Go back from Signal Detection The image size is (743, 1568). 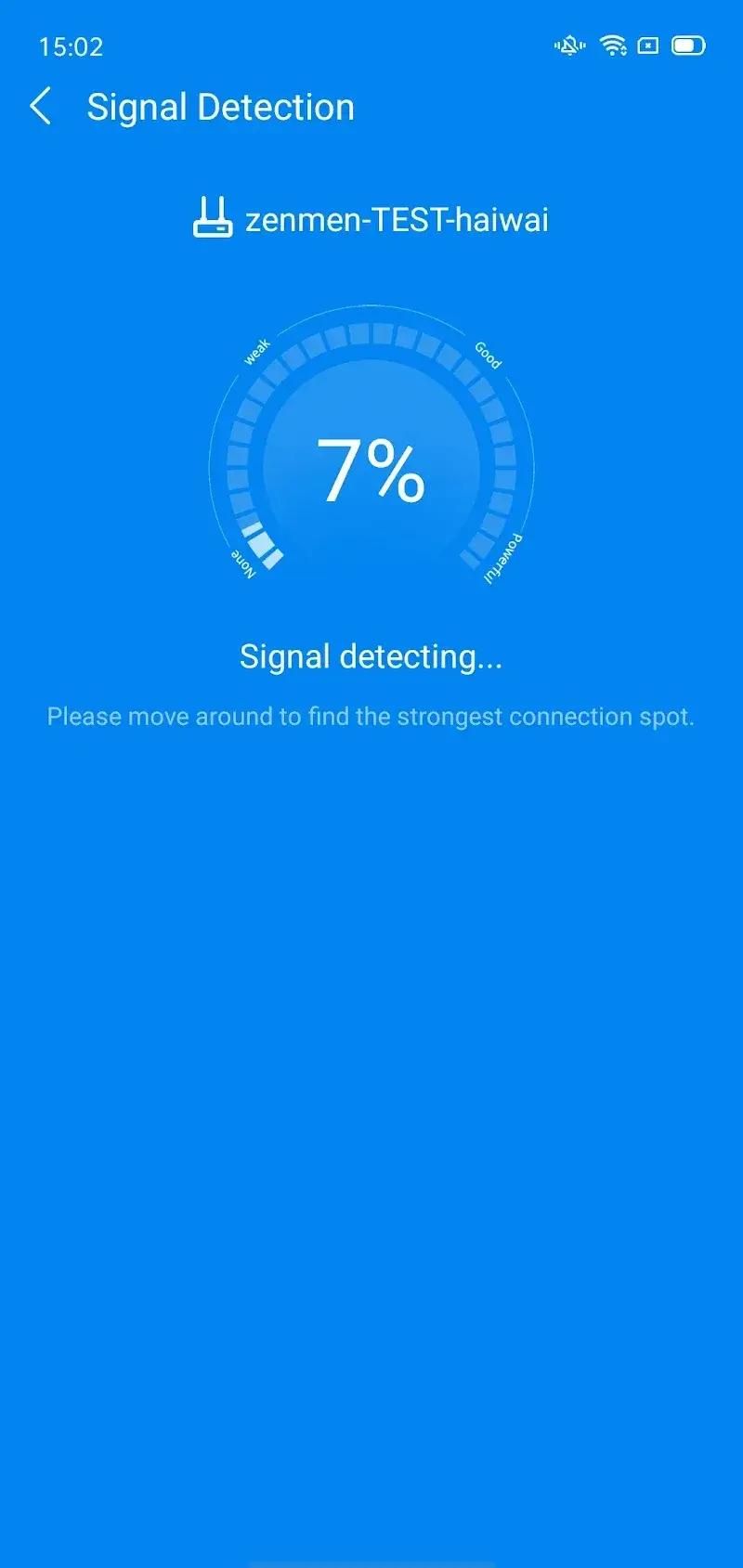[x=40, y=107]
